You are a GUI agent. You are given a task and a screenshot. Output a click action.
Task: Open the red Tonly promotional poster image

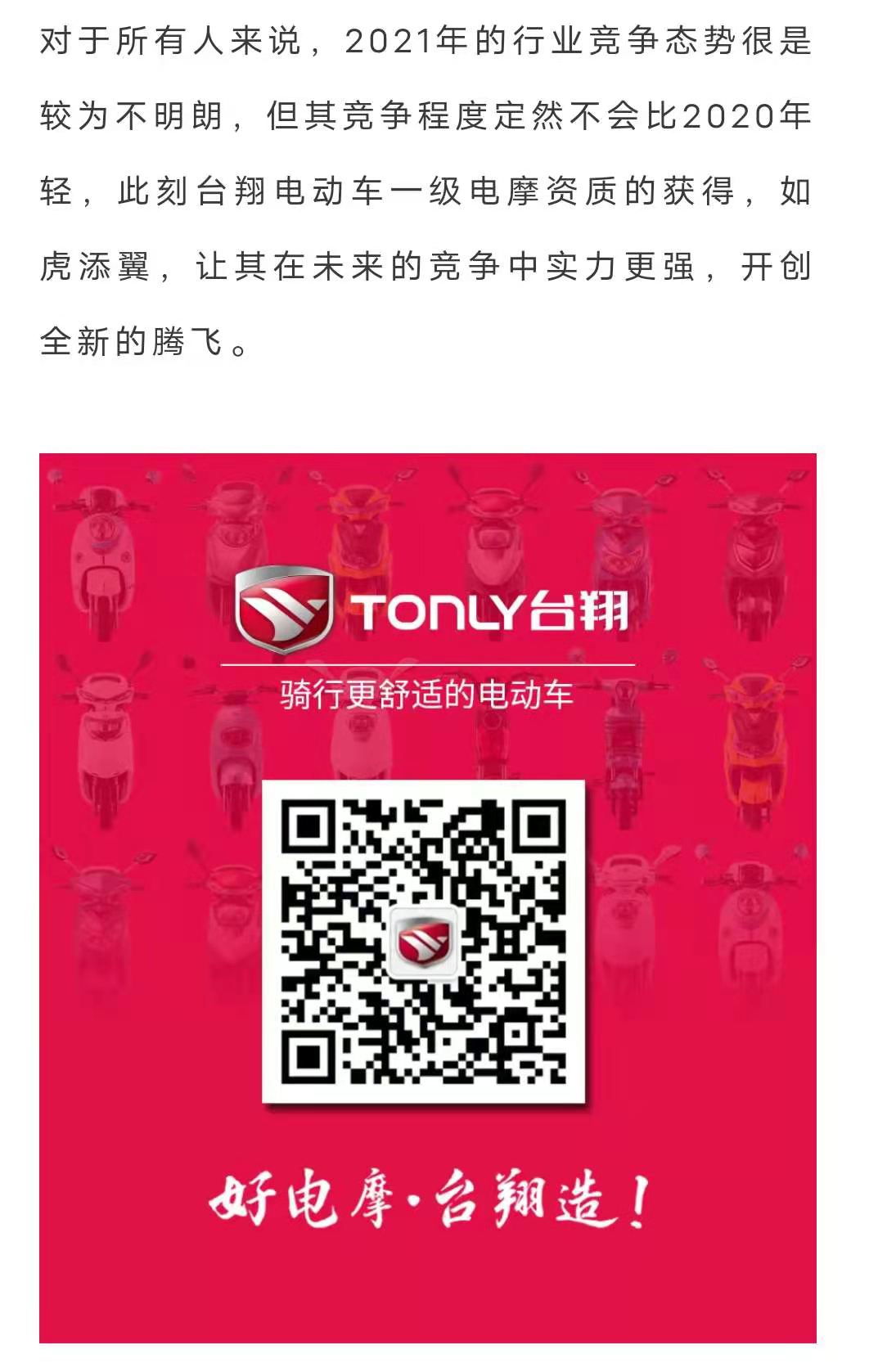[x=427, y=897]
